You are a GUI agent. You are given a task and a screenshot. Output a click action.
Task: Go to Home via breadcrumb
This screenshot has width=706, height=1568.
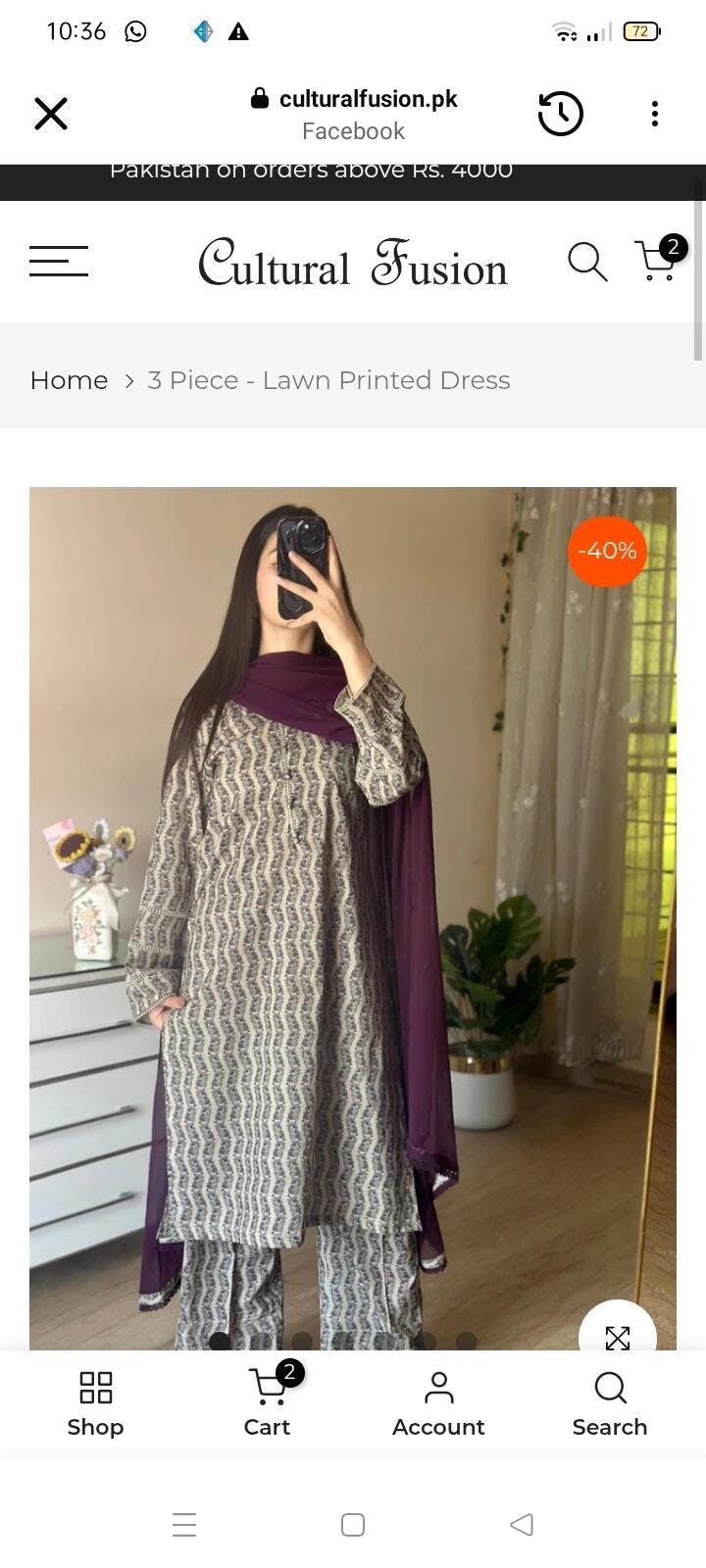pos(69,380)
